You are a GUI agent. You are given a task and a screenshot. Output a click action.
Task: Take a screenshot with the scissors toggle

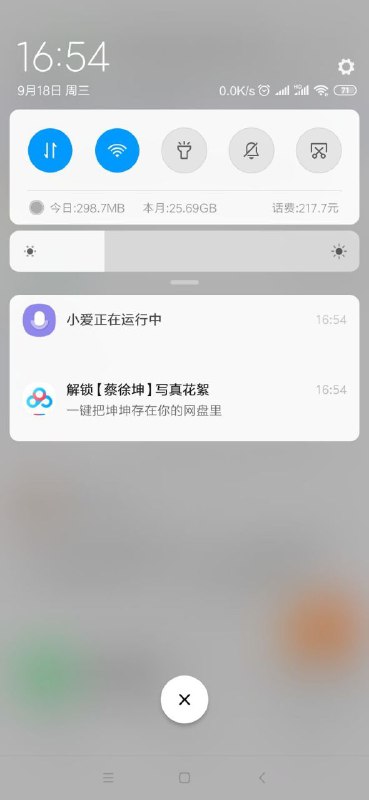point(319,151)
